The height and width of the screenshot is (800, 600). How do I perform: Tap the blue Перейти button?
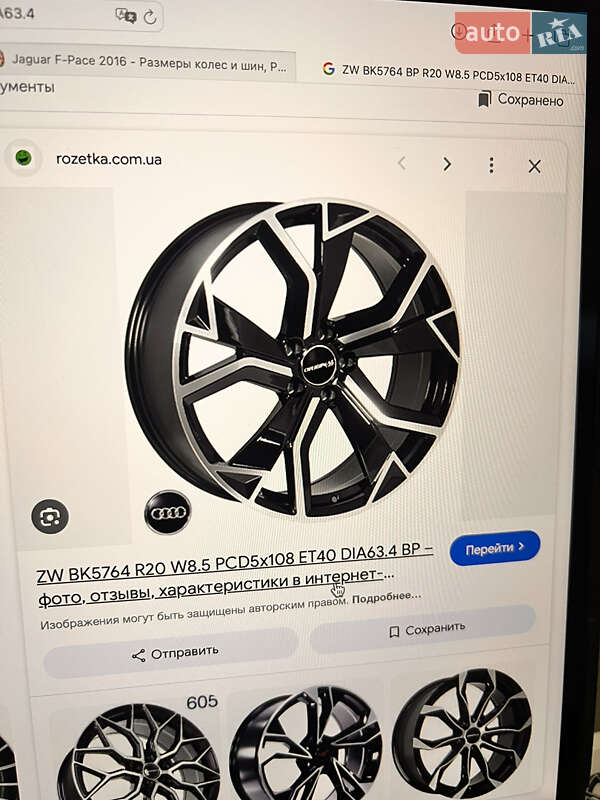point(494,547)
